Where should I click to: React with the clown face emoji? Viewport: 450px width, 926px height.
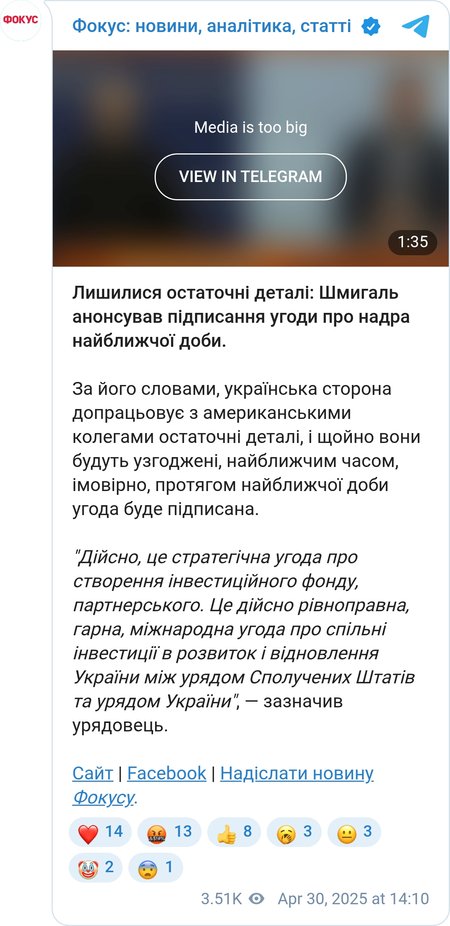click(x=96, y=868)
